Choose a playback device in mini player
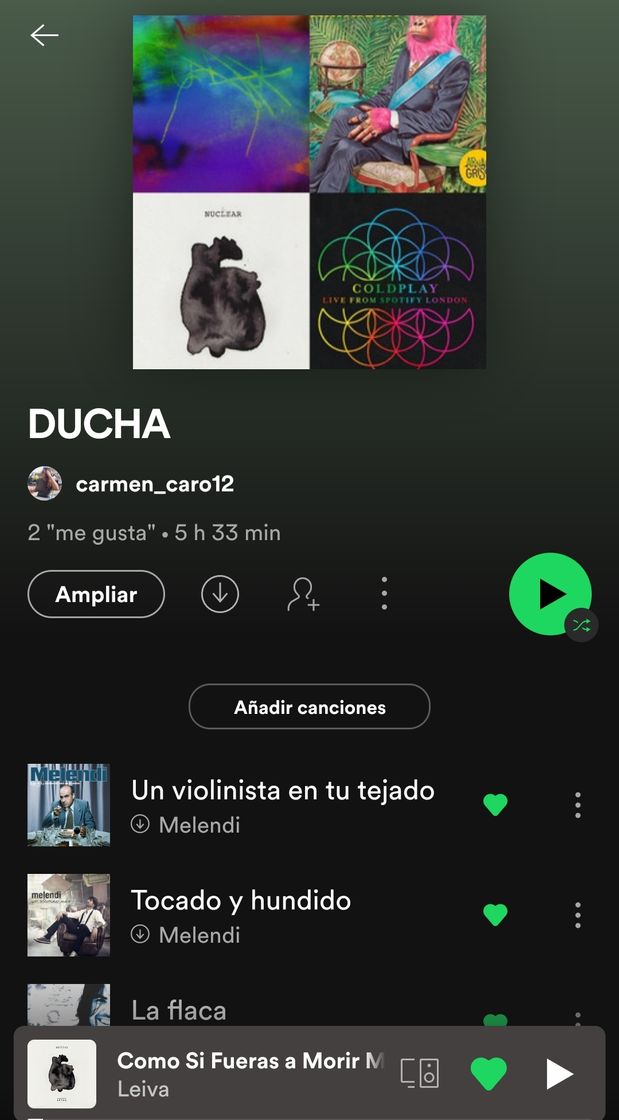The image size is (619, 1120). [x=420, y=1074]
